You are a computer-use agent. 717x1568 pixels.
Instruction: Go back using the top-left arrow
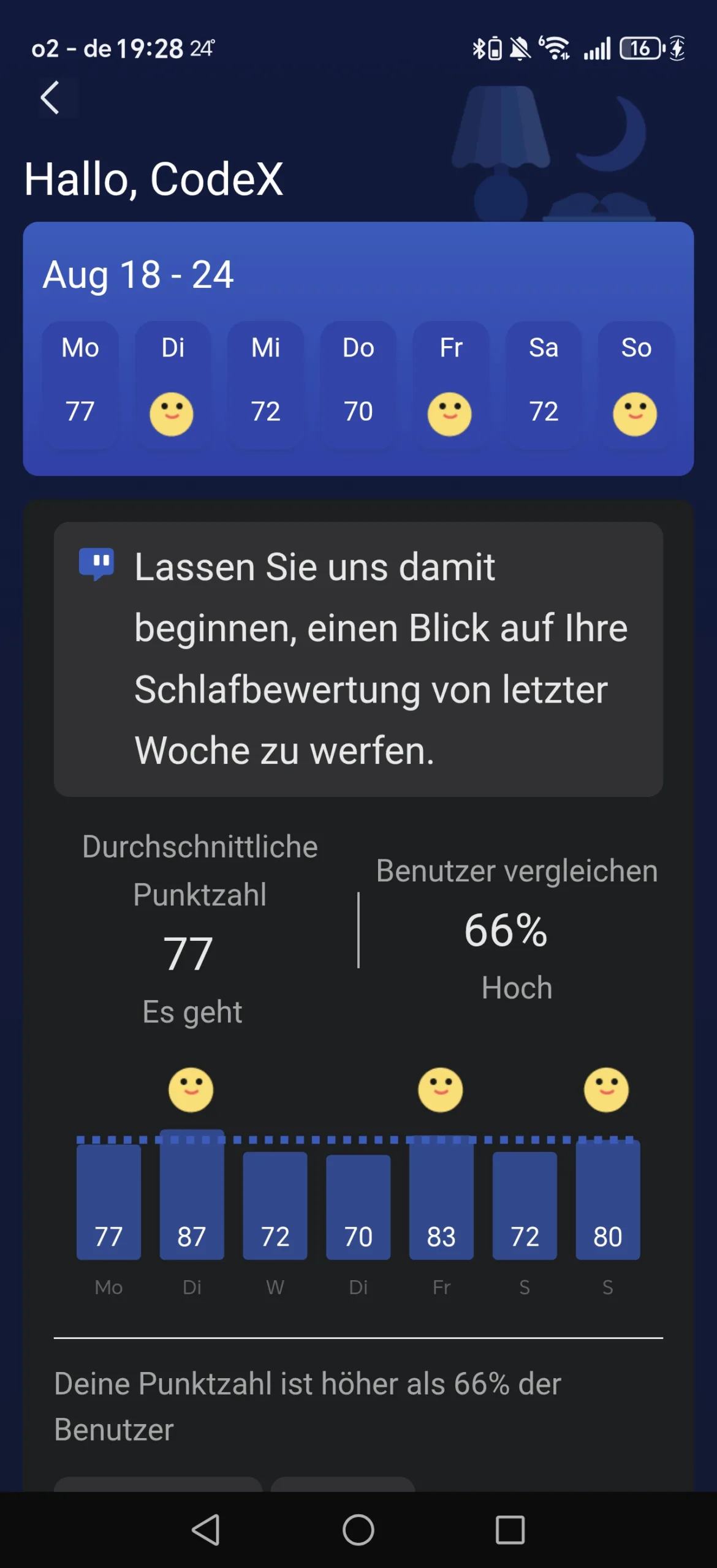click(50, 98)
